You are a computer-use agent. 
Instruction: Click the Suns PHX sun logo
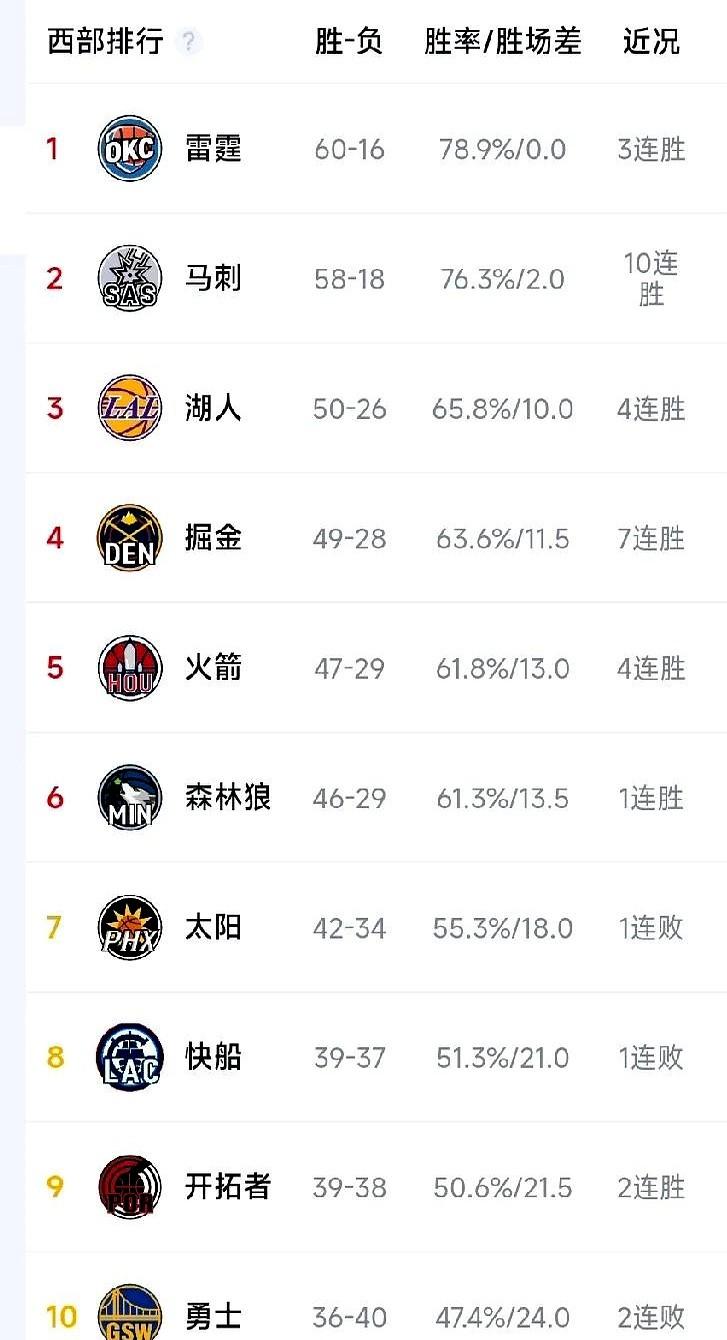click(129, 927)
